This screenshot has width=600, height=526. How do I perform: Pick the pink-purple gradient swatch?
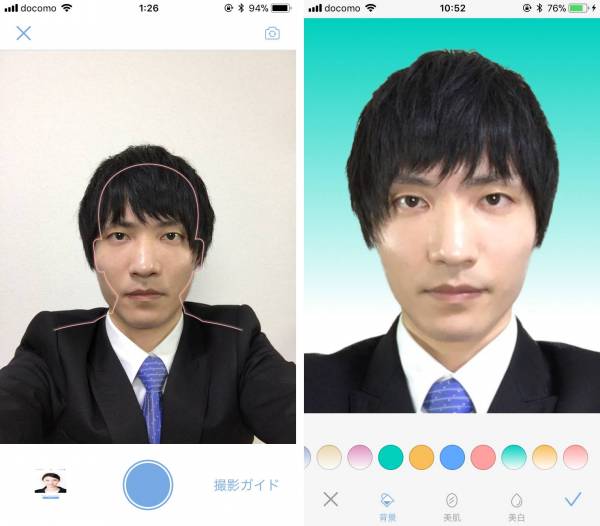359,457
